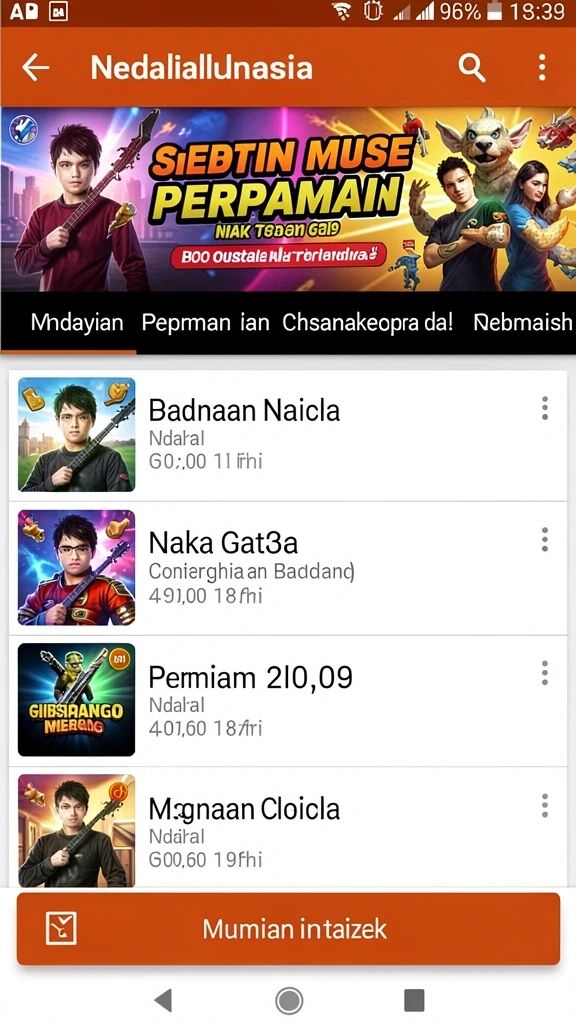
Task: Show more options for Naka Gat3a
Action: [x=545, y=540]
